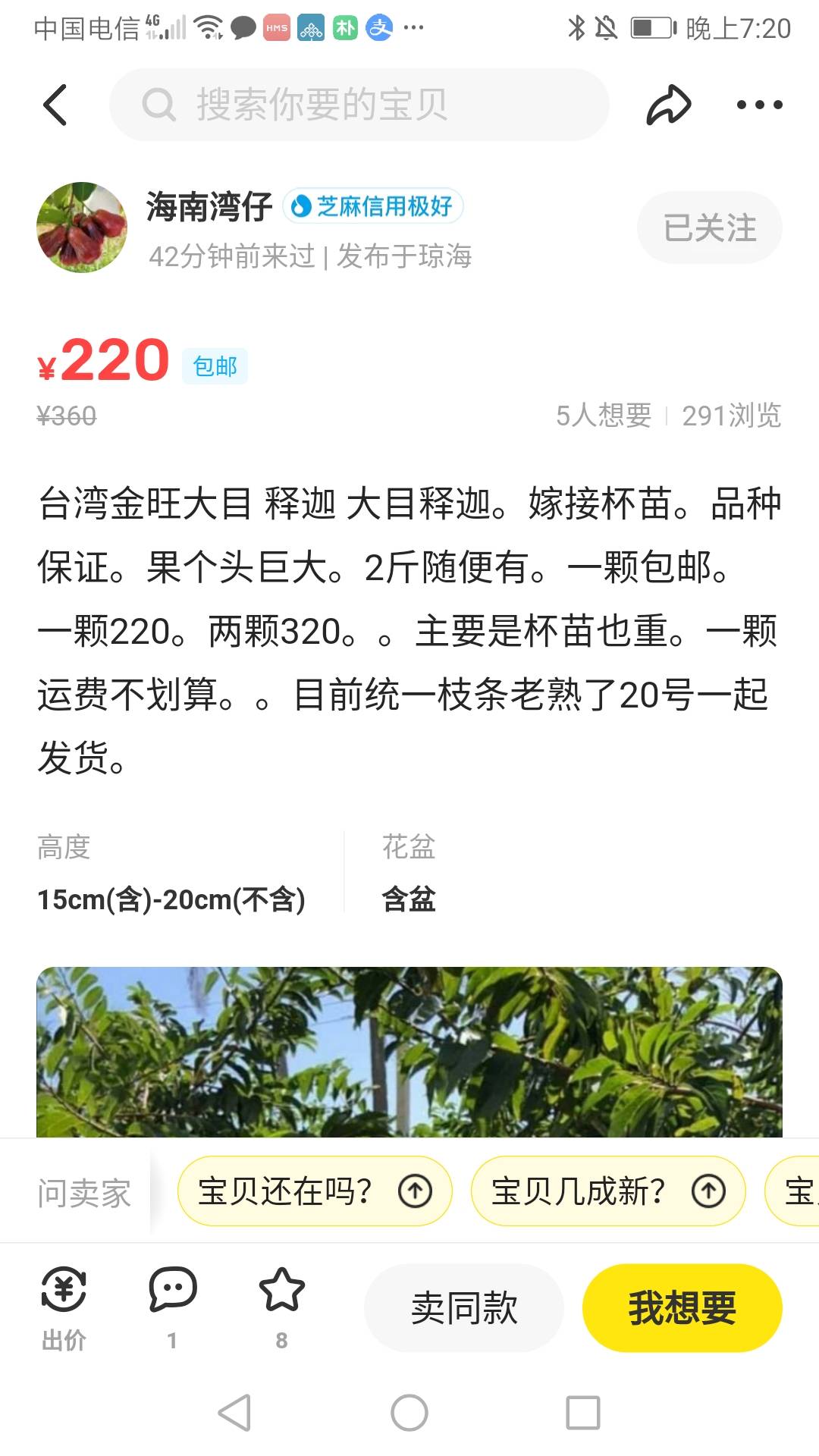Tap the 已关注 follow button

point(710,227)
